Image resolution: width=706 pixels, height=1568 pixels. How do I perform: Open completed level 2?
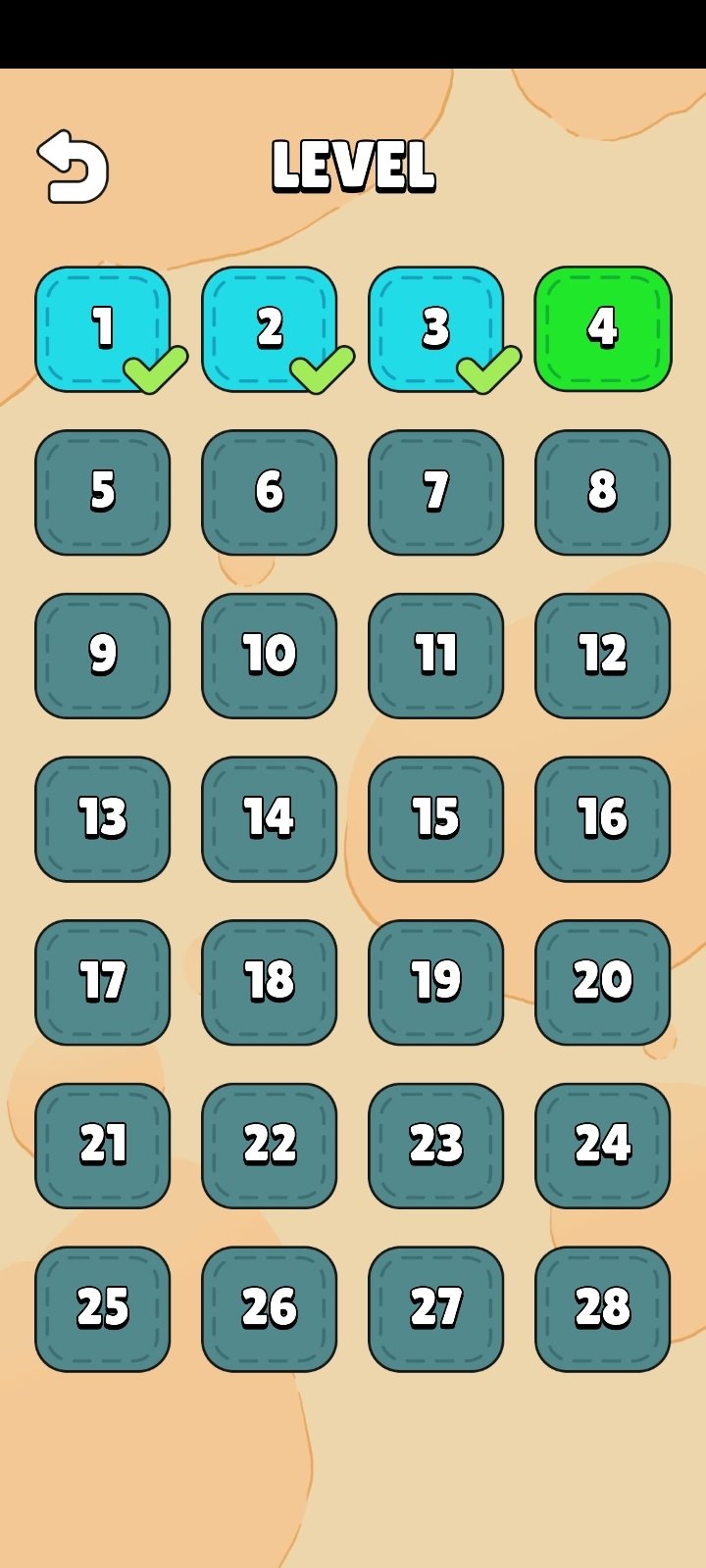[x=269, y=328]
